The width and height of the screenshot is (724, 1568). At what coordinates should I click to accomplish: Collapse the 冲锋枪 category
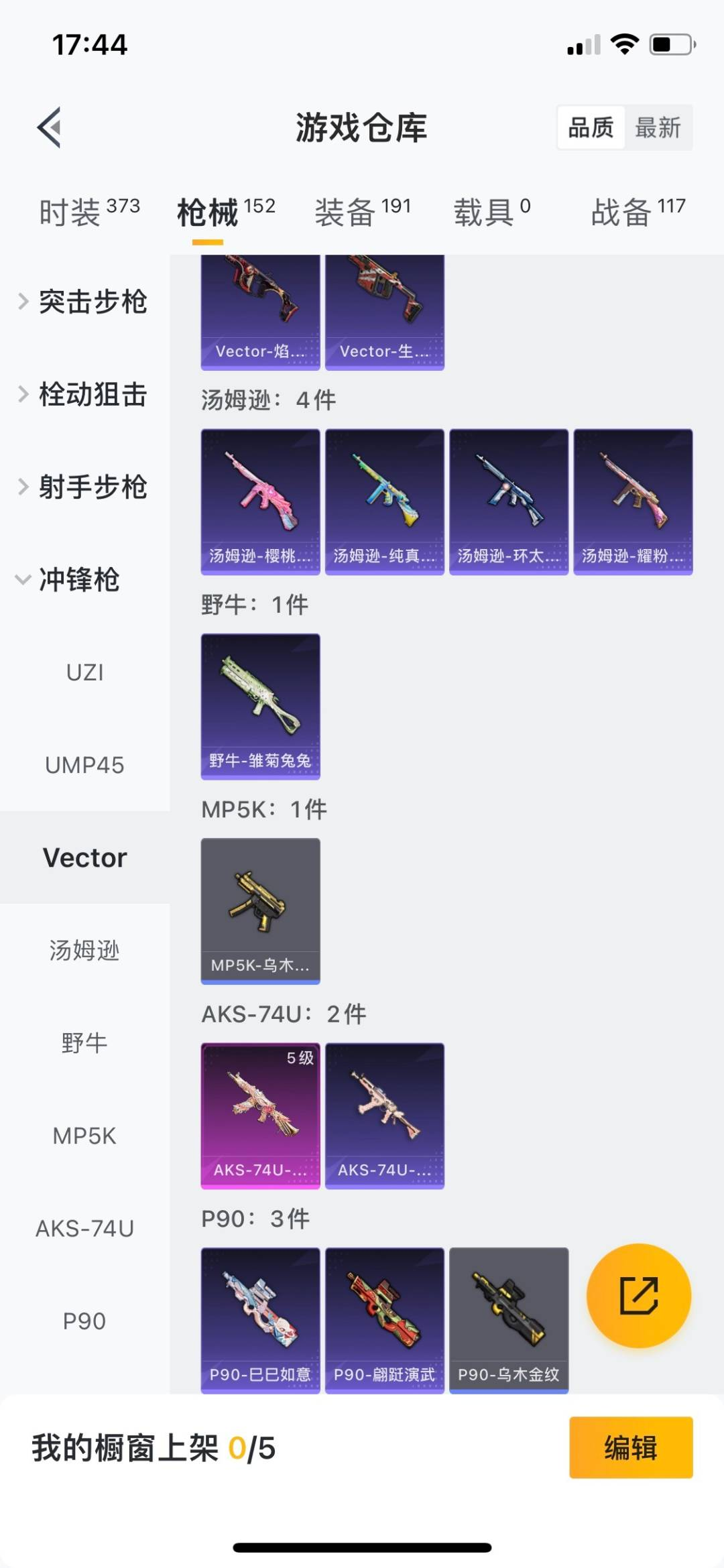[x=70, y=579]
